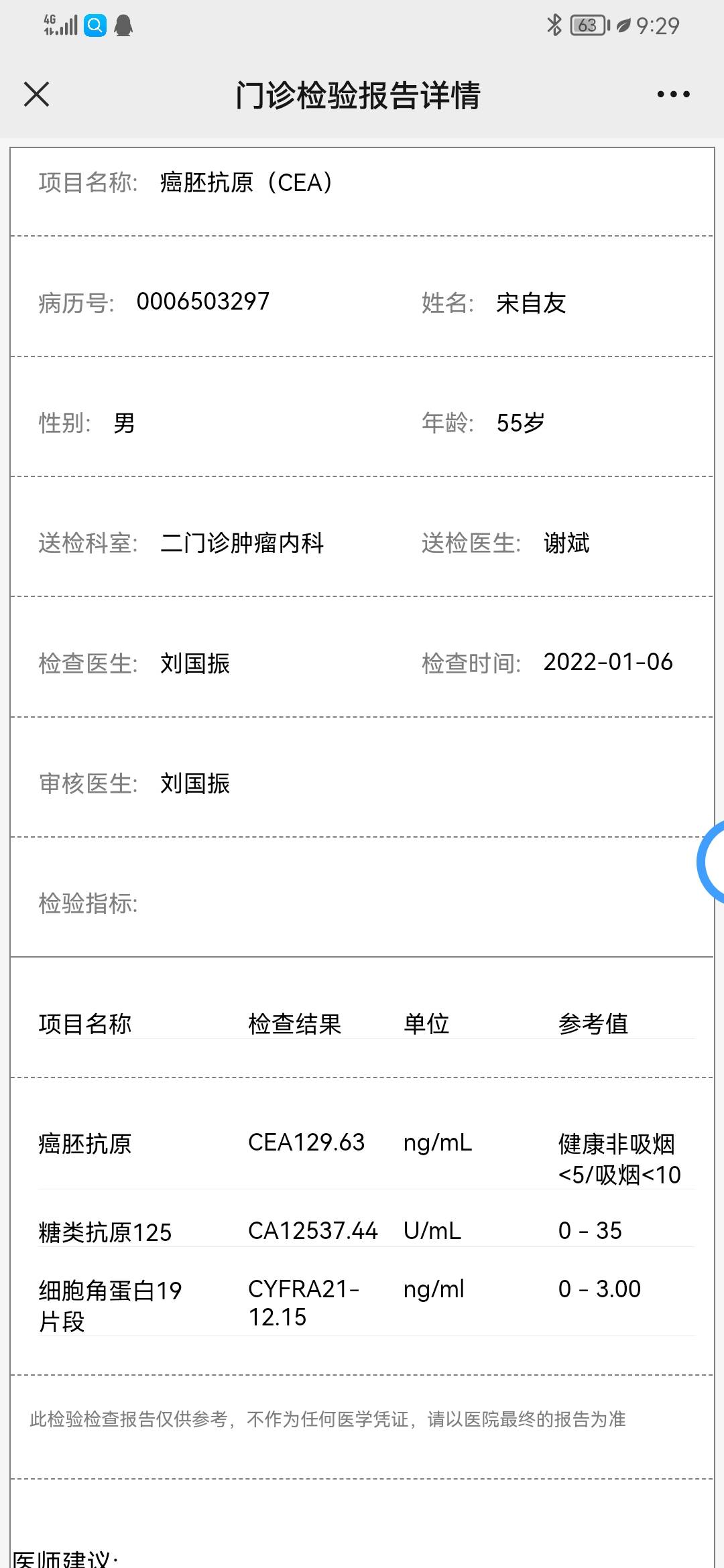Tap the 送检医生 name 谢斌
Screen dimensions: 724x1568
pos(566,544)
